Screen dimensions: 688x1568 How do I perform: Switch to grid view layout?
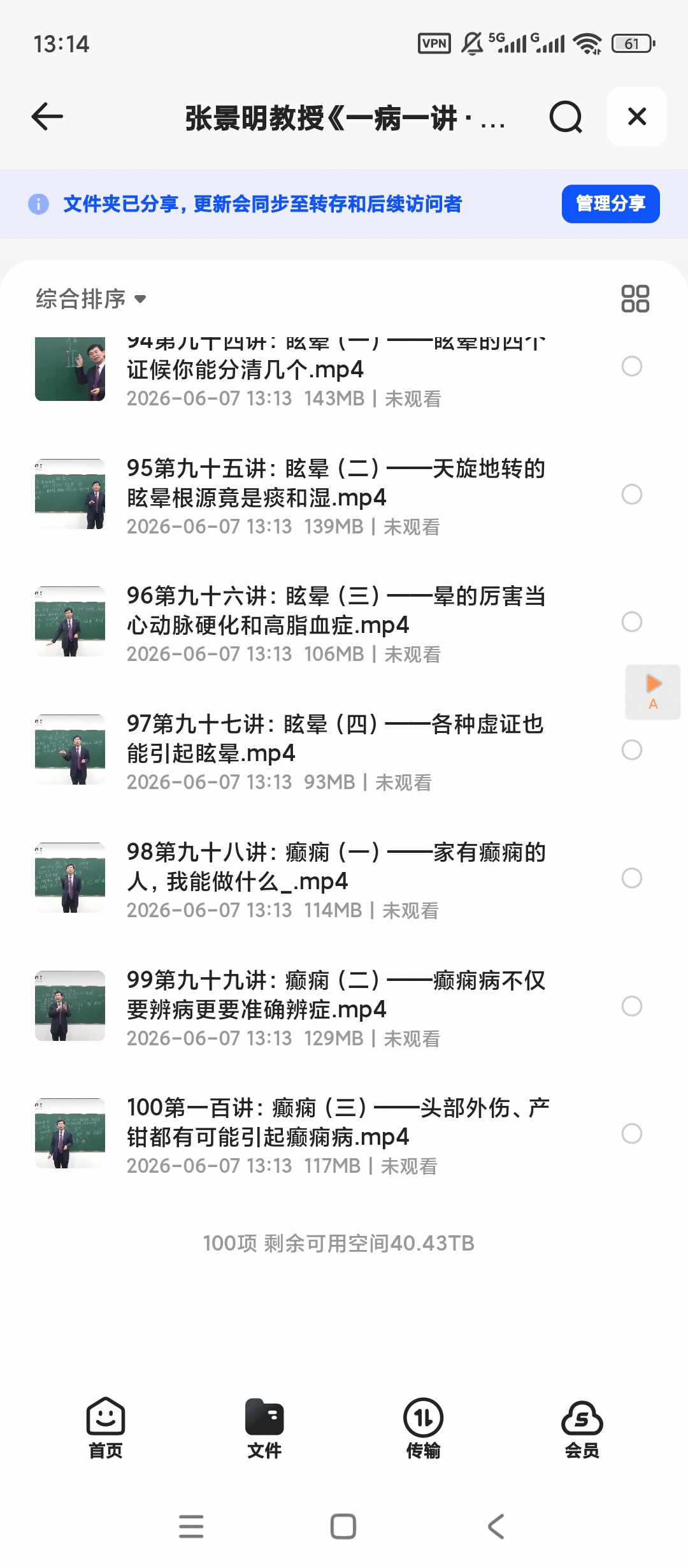[635, 298]
